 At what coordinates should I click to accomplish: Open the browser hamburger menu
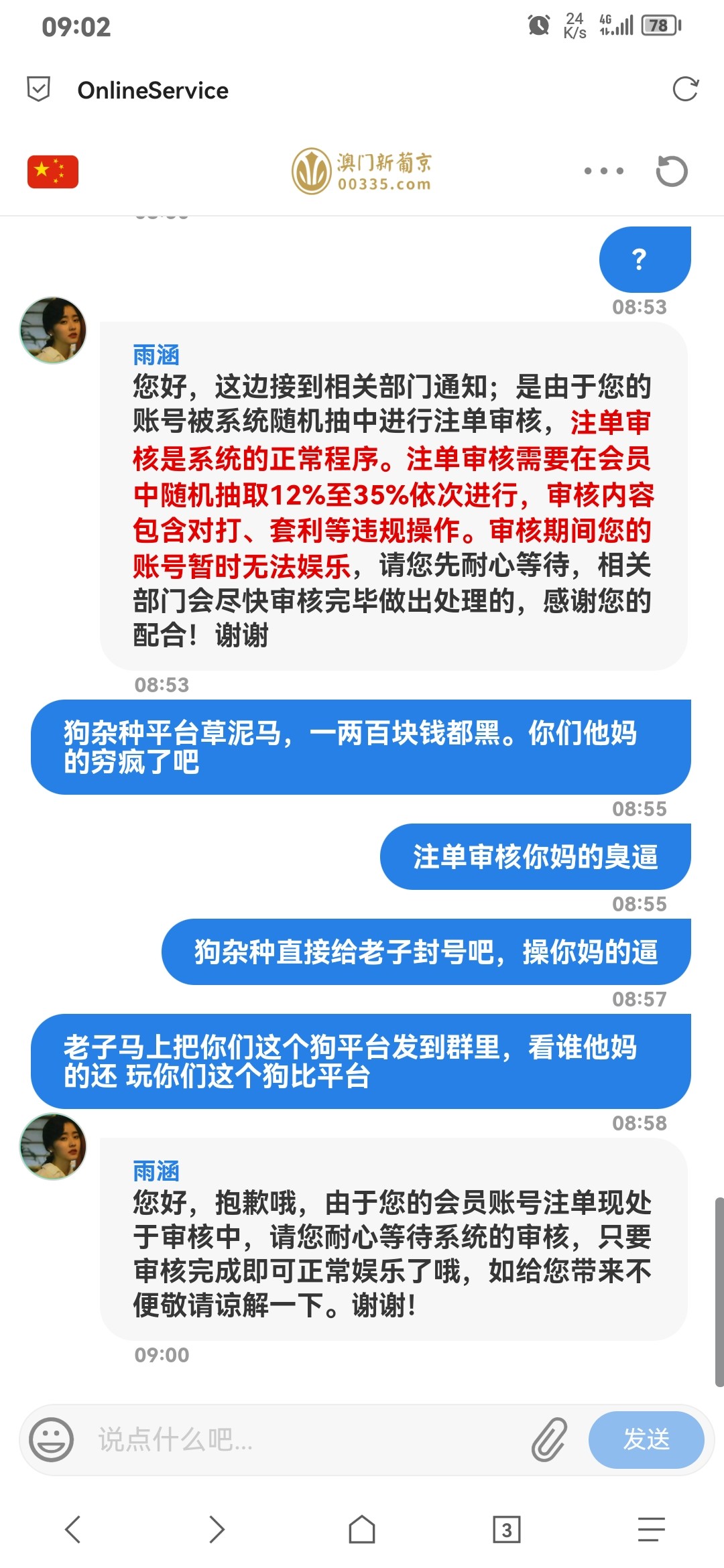(651, 1529)
